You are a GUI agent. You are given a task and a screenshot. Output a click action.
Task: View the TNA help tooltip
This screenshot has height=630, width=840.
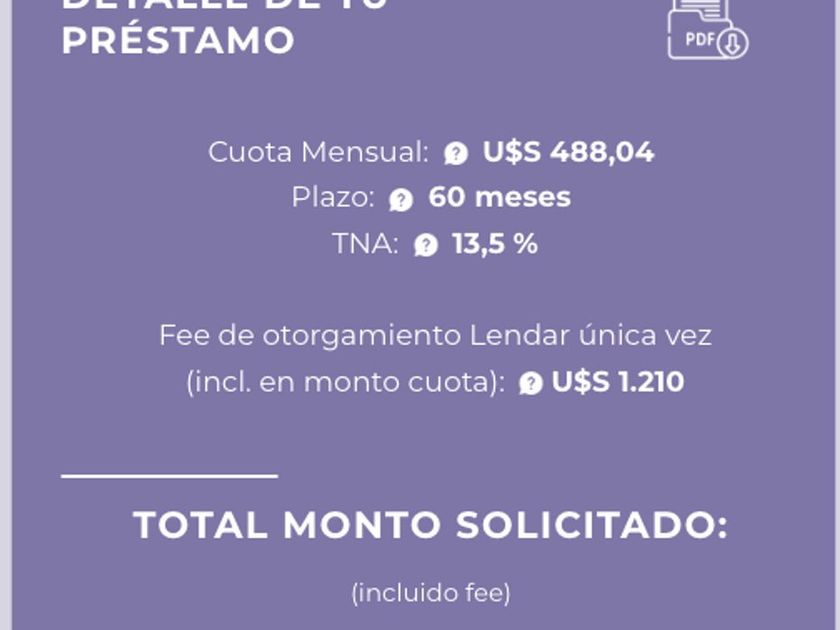426,246
